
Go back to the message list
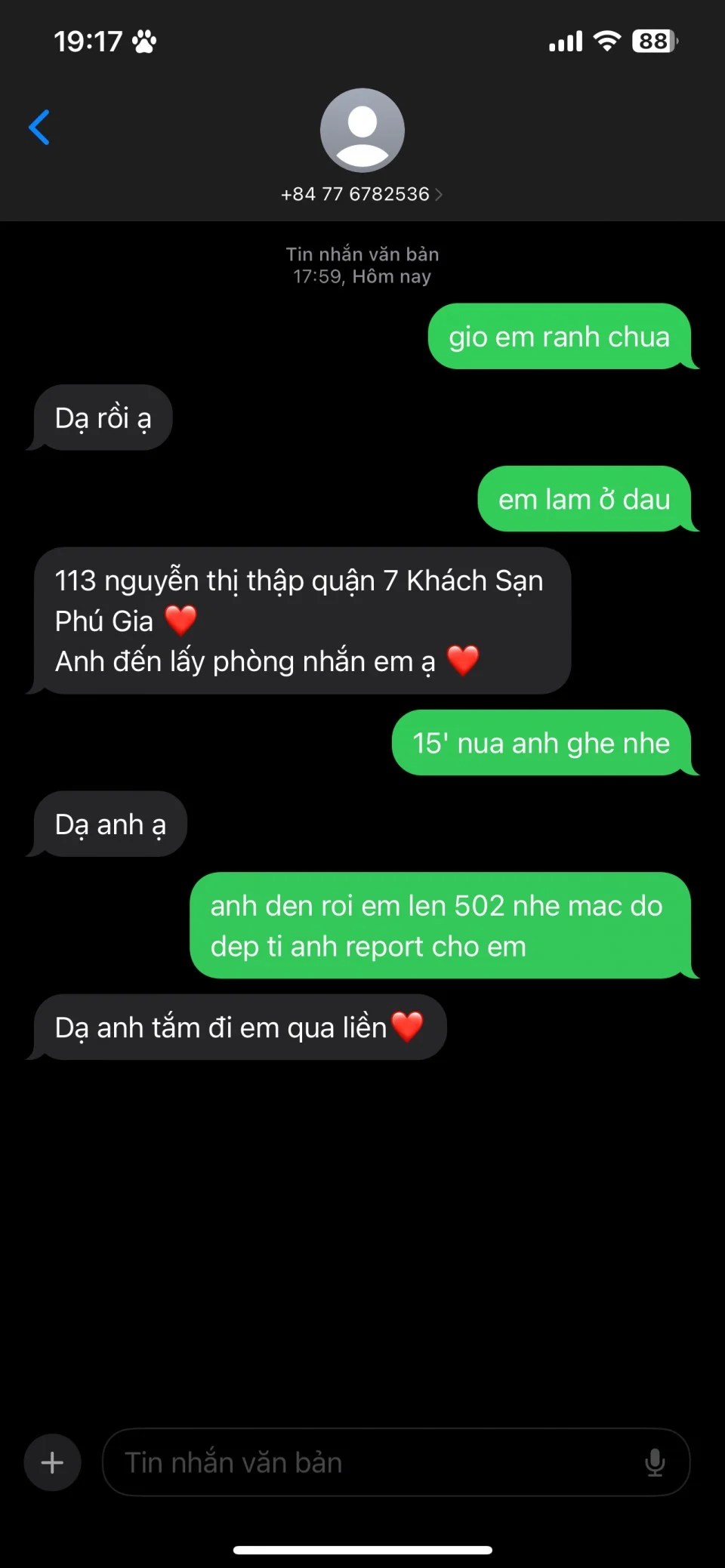pos(39,127)
